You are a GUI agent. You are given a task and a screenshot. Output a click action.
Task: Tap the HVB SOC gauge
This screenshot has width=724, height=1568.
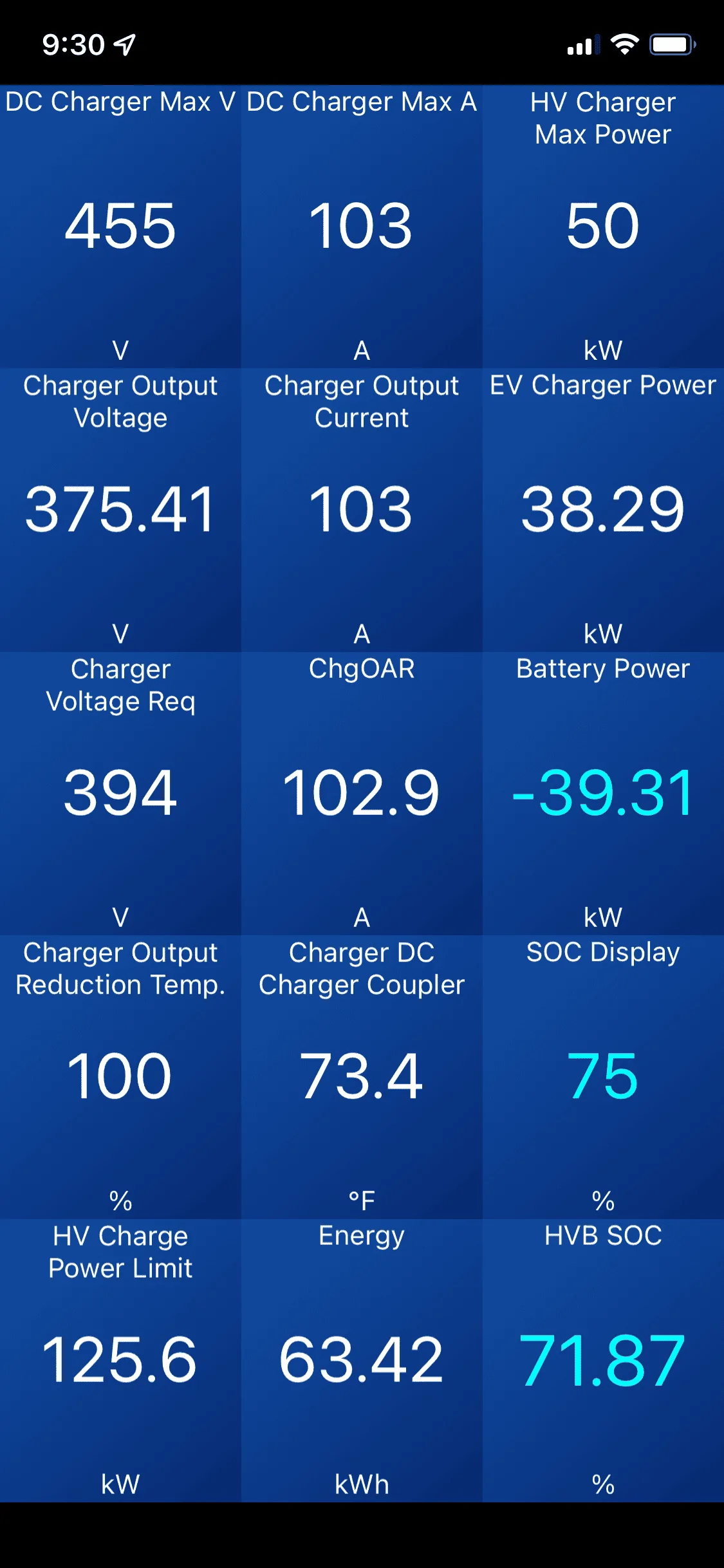pos(603,1359)
